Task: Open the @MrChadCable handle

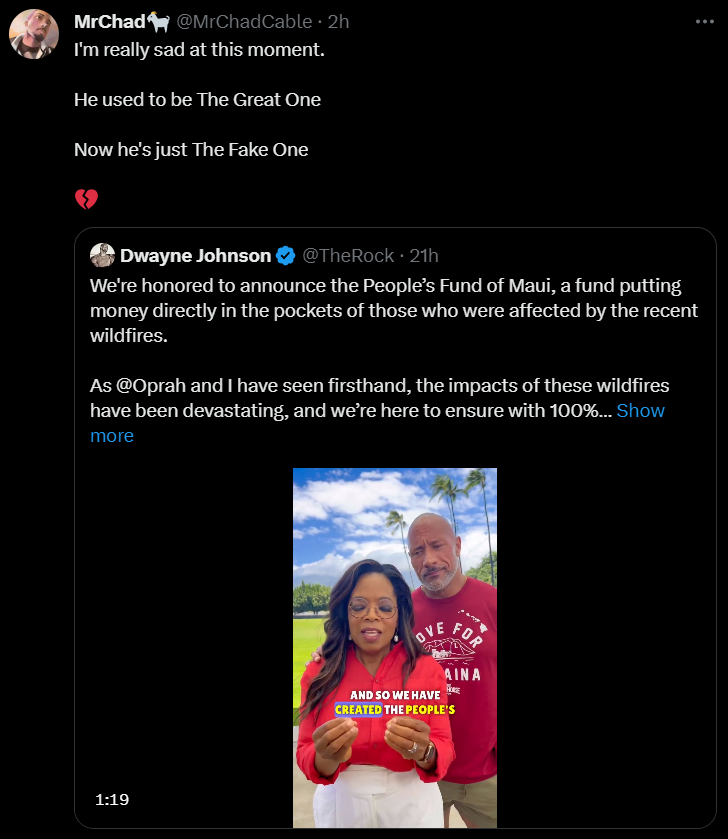Action: coord(243,21)
